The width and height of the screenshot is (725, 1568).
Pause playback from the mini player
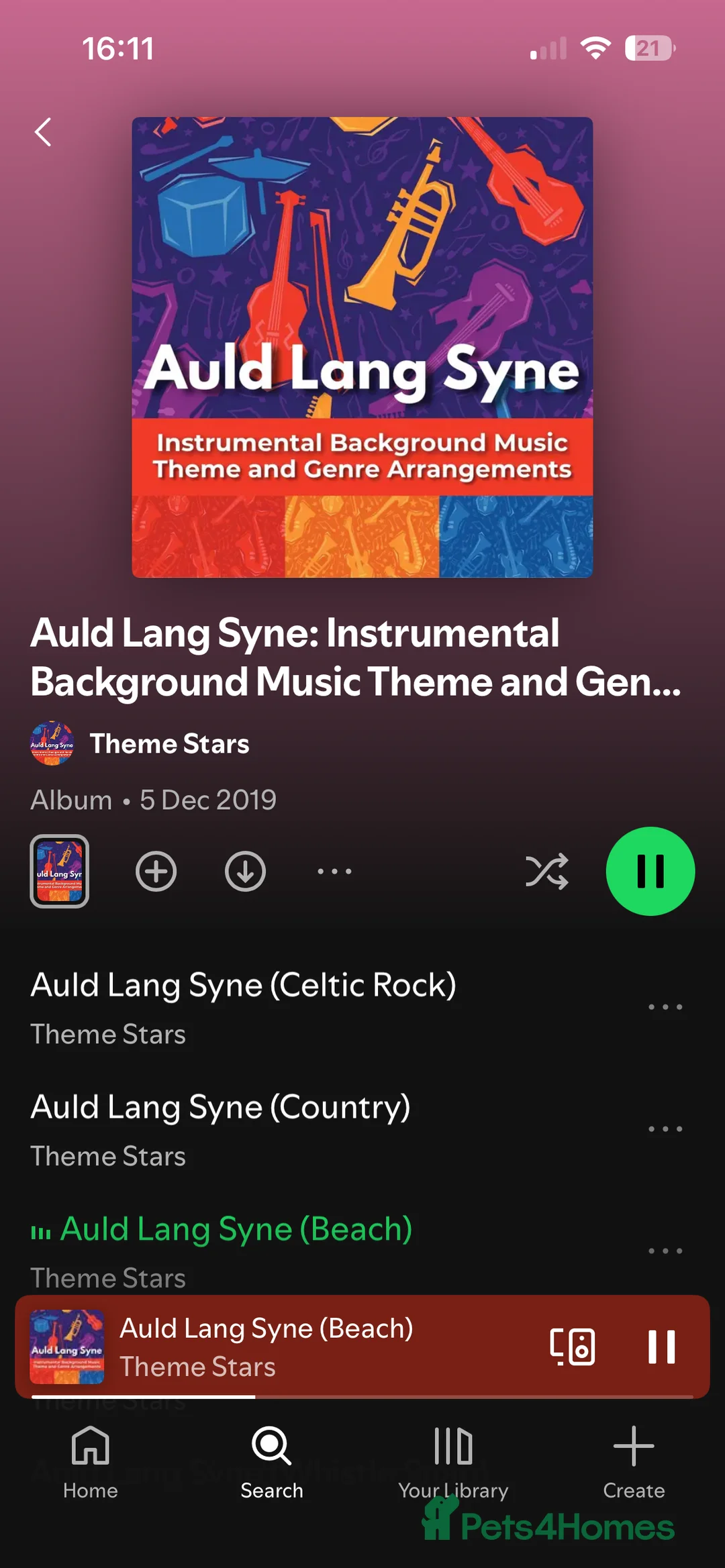pyautogui.click(x=661, y=1346)
